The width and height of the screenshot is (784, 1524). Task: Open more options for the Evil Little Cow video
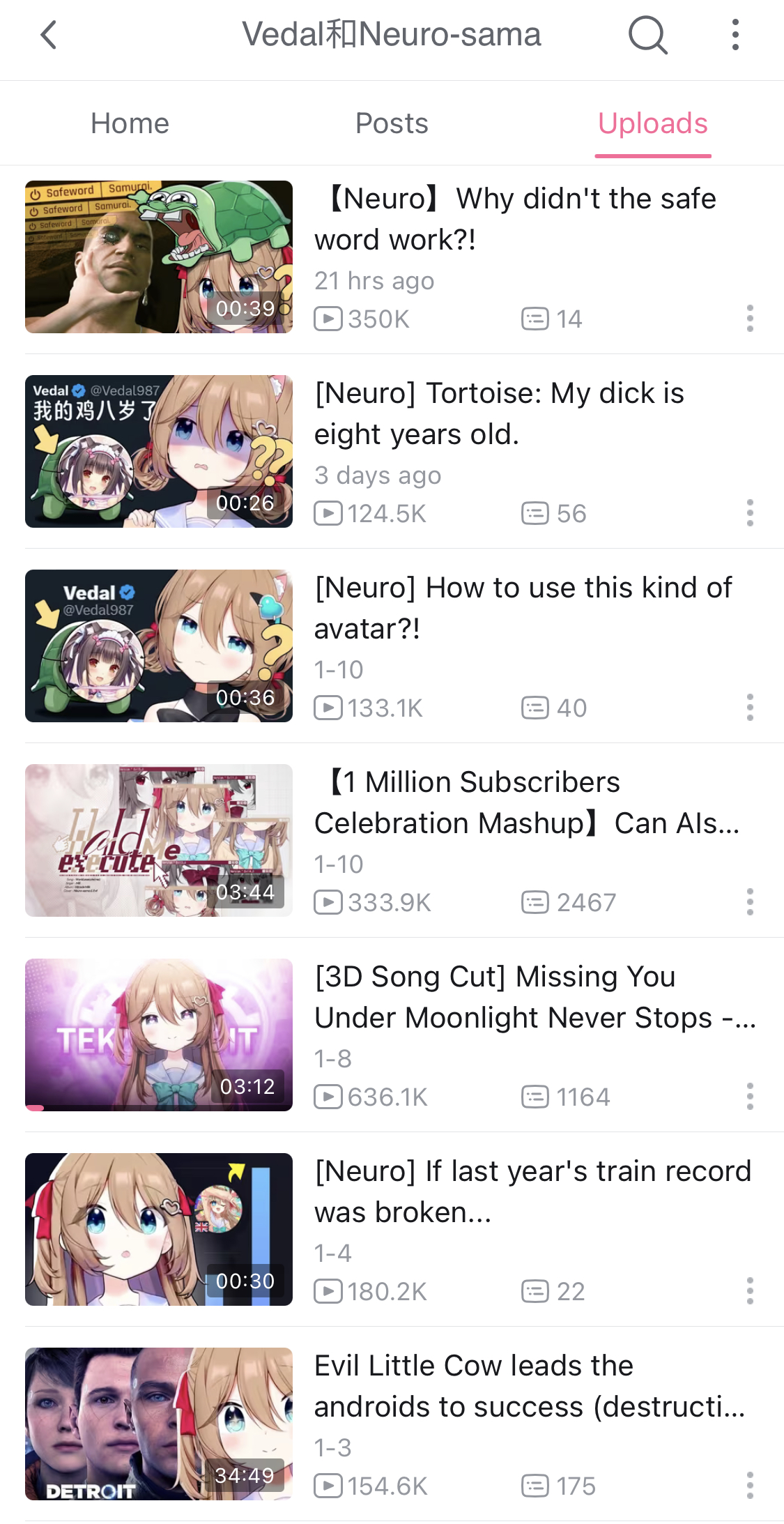[750, 1486]
